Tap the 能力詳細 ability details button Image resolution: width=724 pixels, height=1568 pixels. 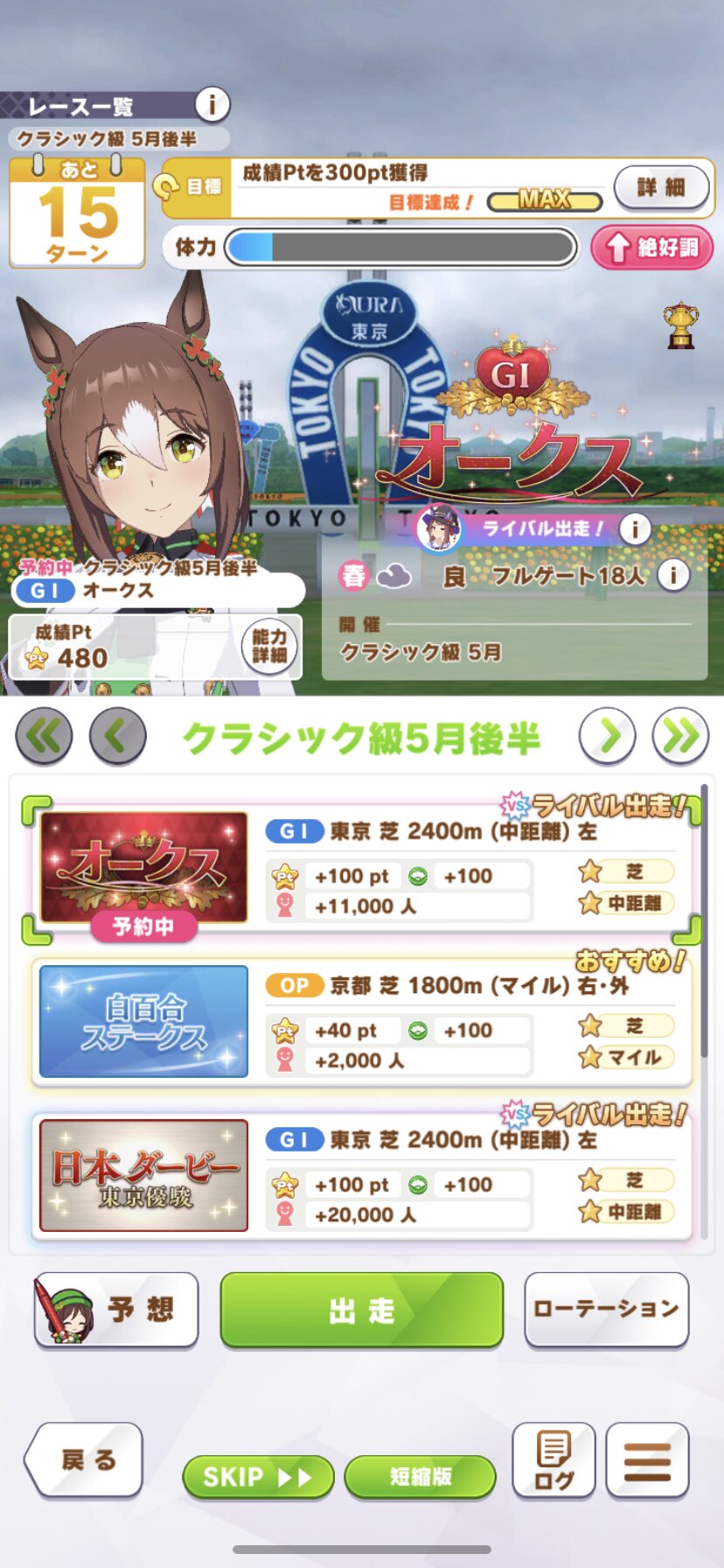pos(269,647)
